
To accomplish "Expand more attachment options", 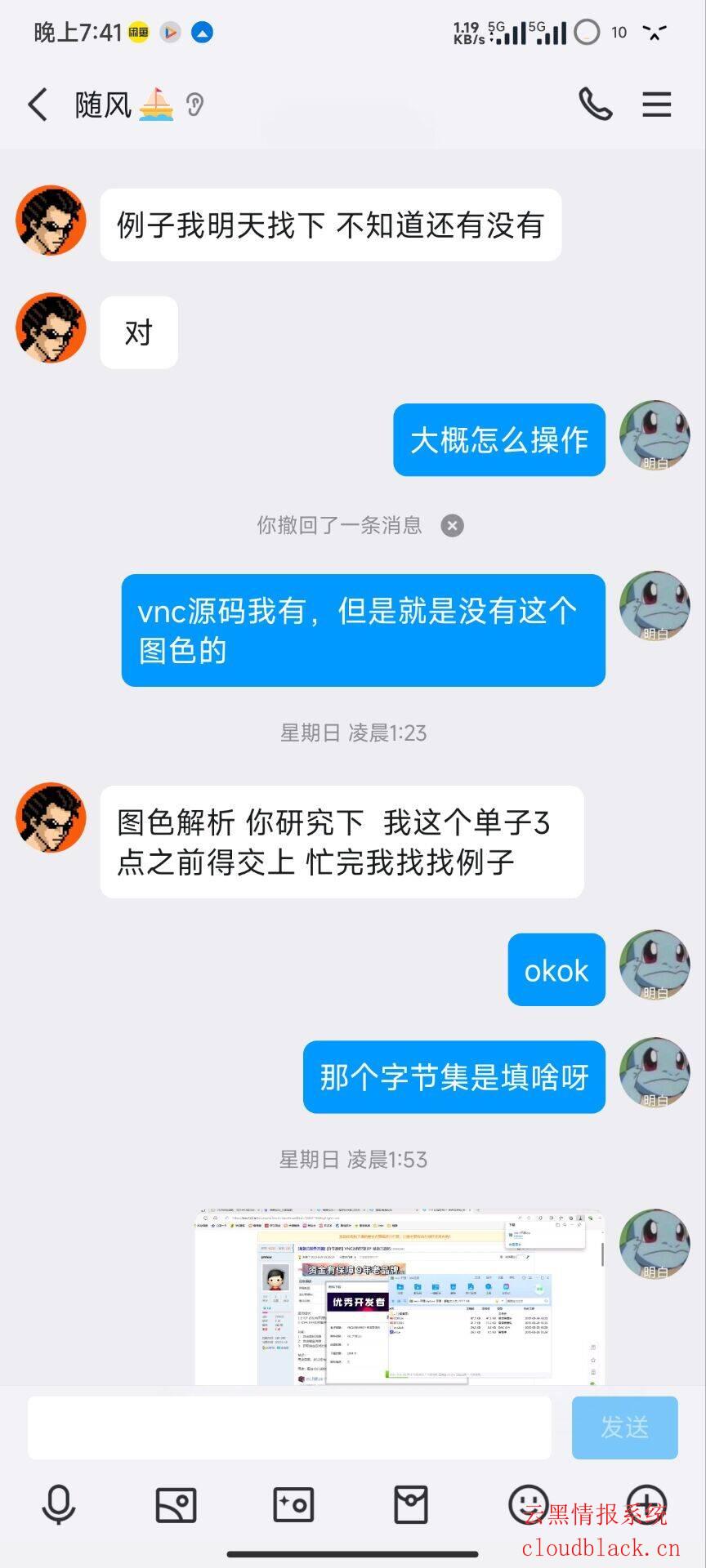I will click(646, 1504).
